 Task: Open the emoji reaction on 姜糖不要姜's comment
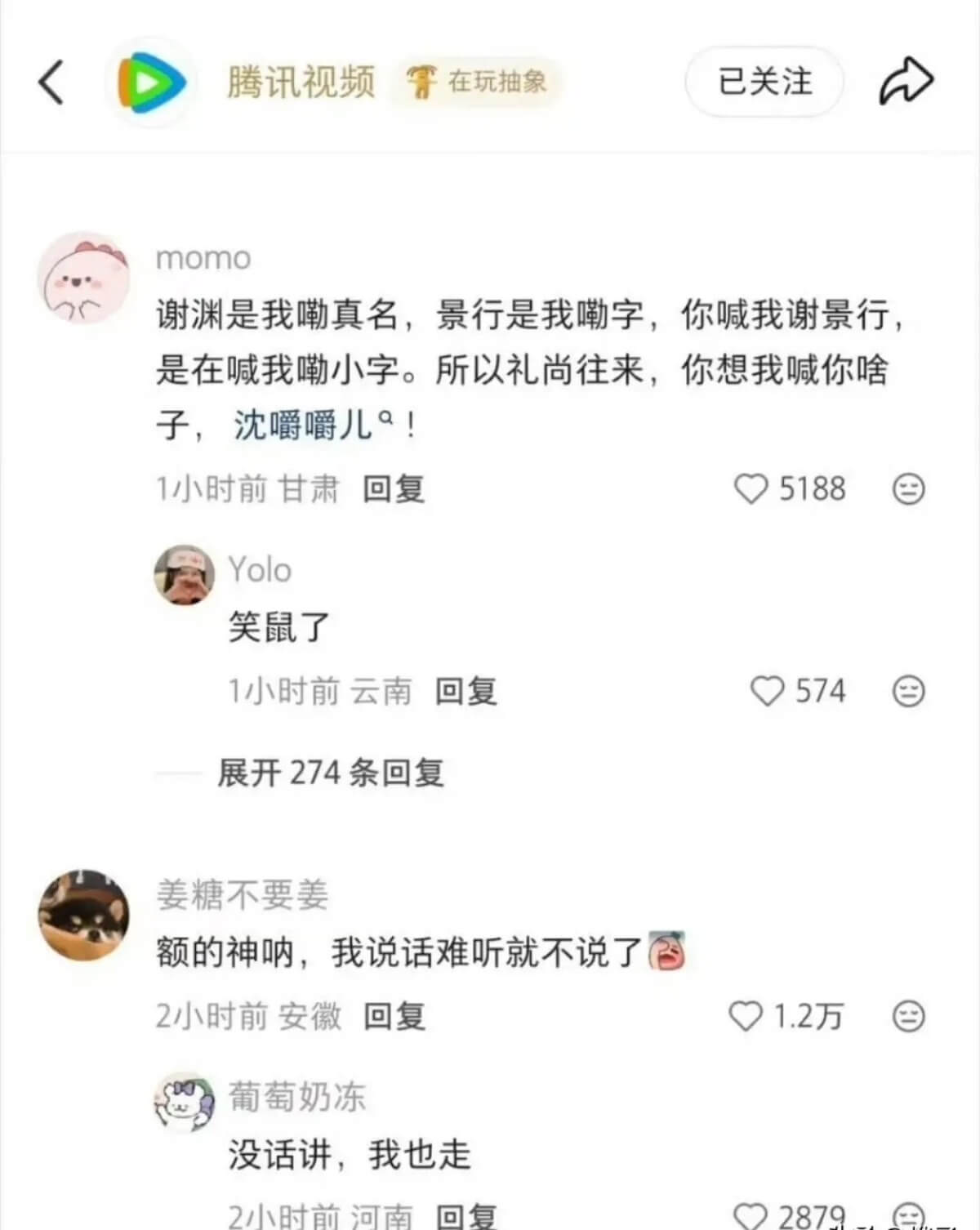click(908, 1017)
